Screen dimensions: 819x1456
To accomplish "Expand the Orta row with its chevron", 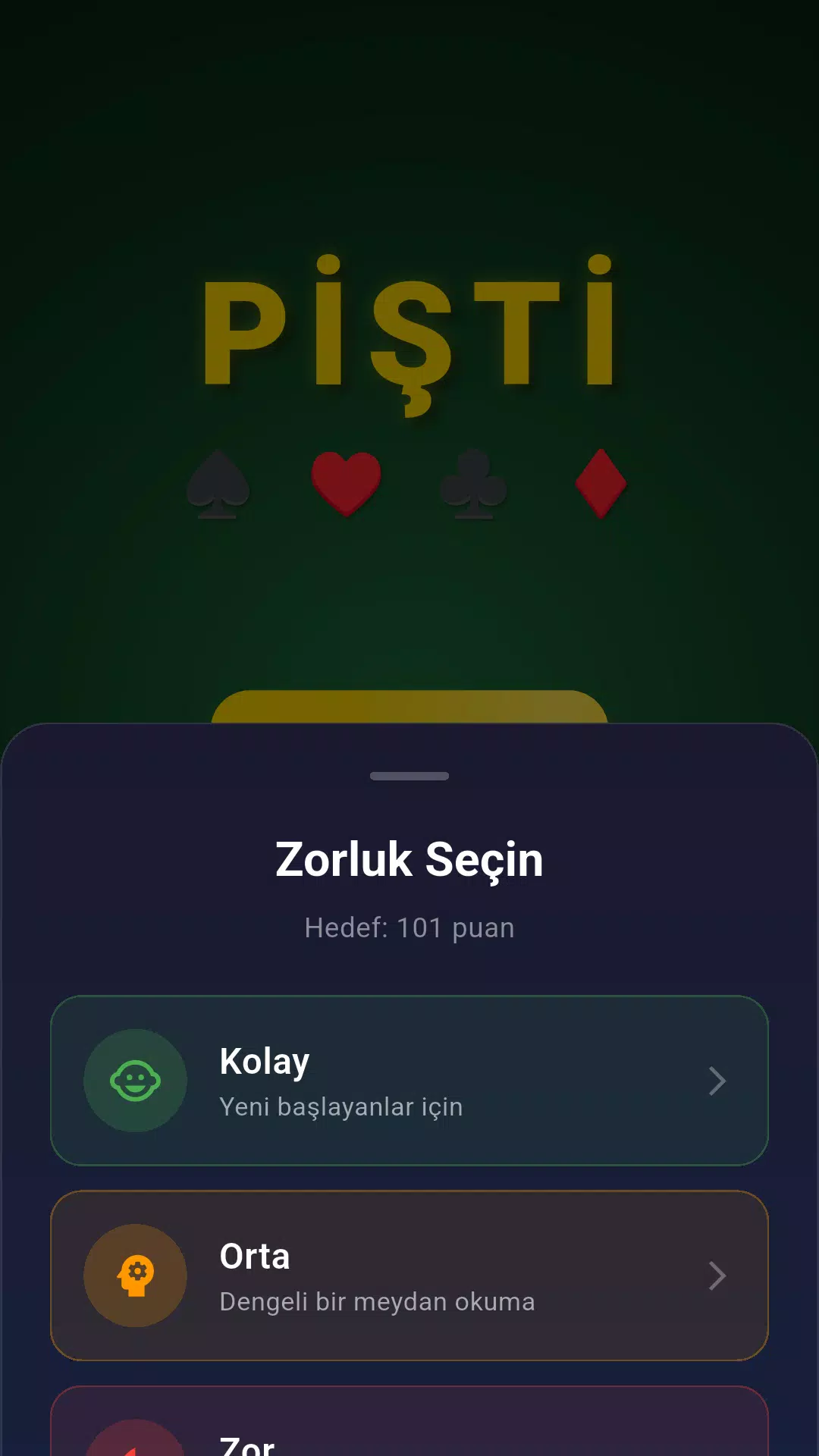I will [717, 1276].
